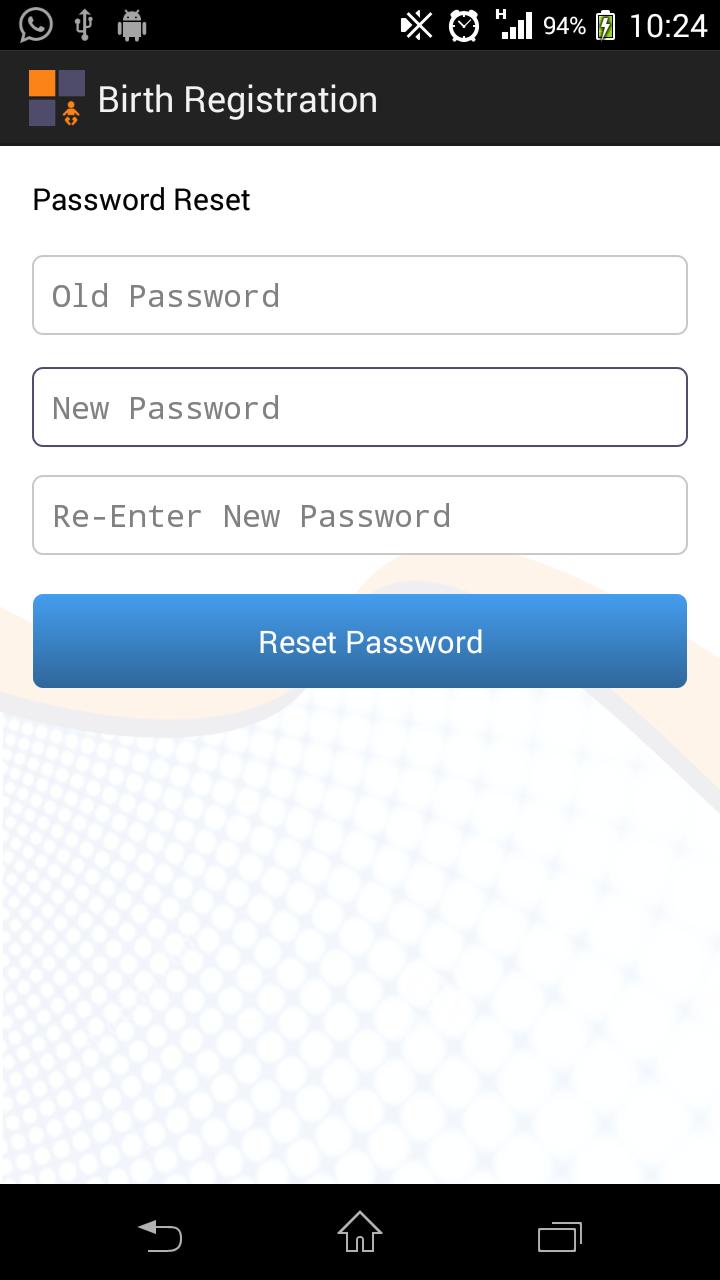Submit with the Reset Password button
This screenshot has height=1280, width=720.
click(360, 642)
